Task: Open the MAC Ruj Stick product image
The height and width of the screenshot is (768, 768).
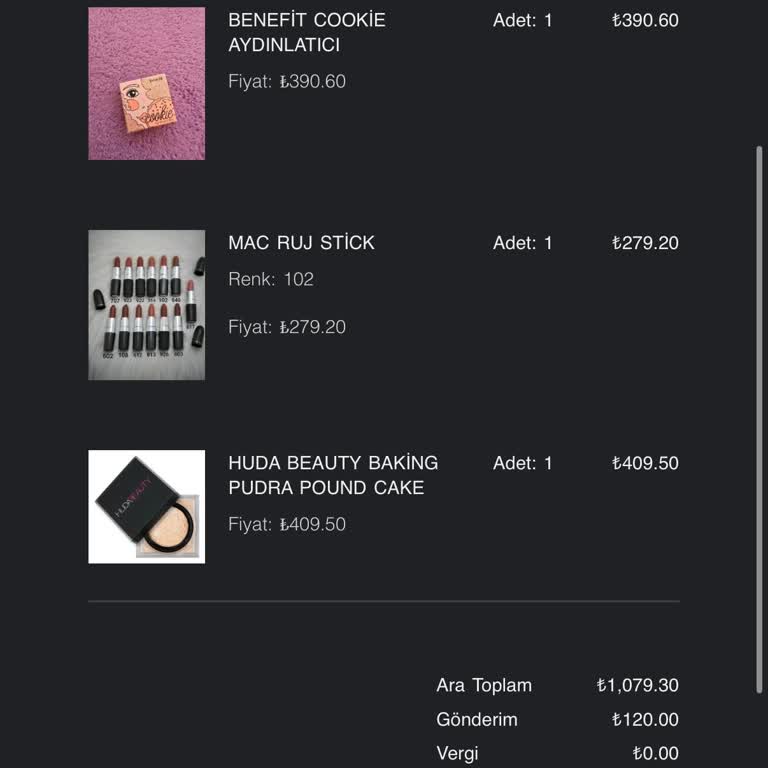Action: (x=146, y=305)
